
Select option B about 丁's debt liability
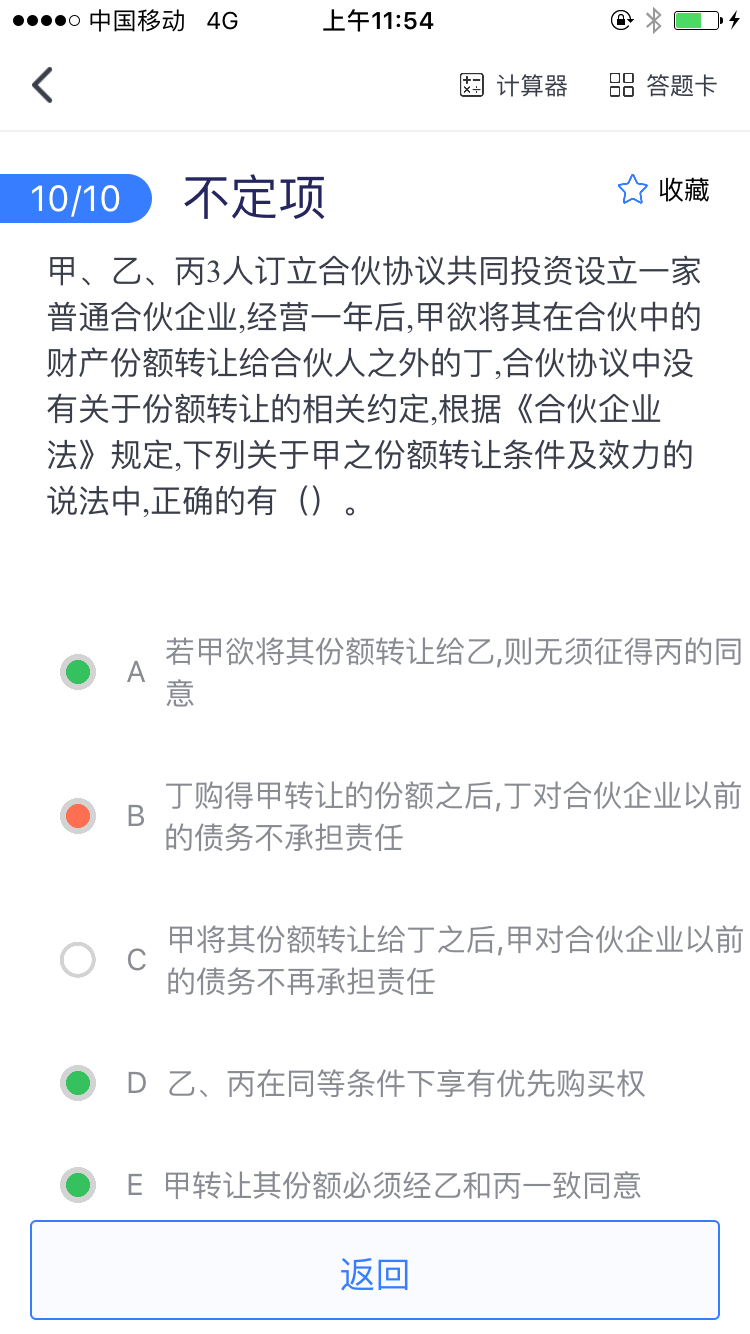click(x=78, y=816)
